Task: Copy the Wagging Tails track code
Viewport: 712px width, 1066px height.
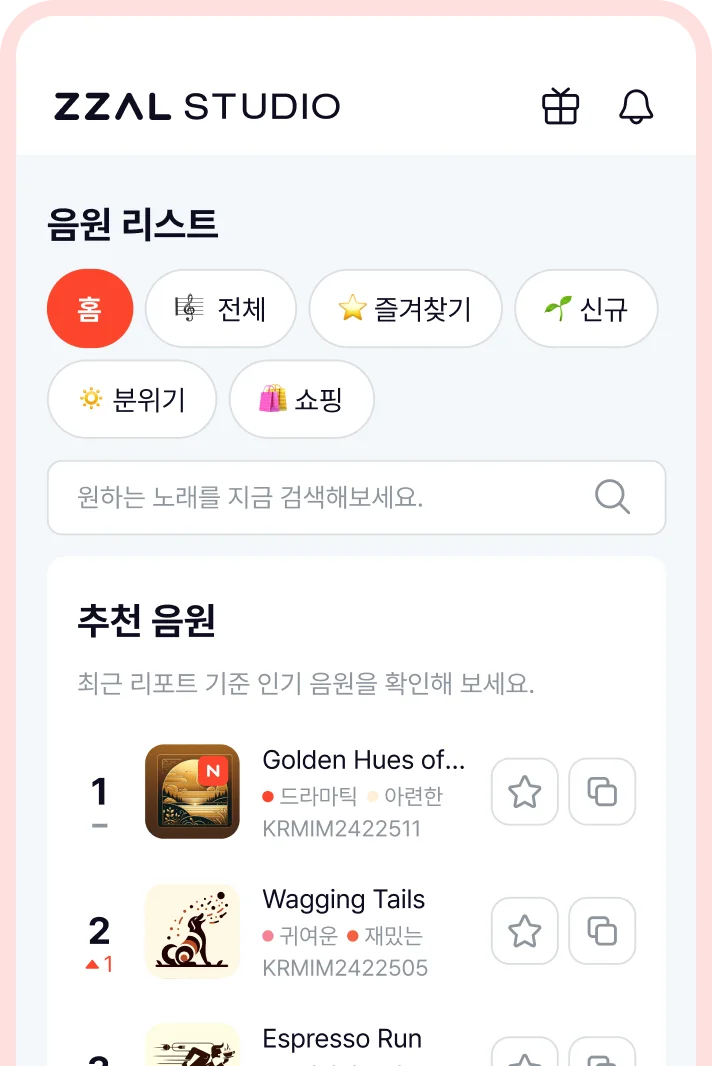Action: 602,931
